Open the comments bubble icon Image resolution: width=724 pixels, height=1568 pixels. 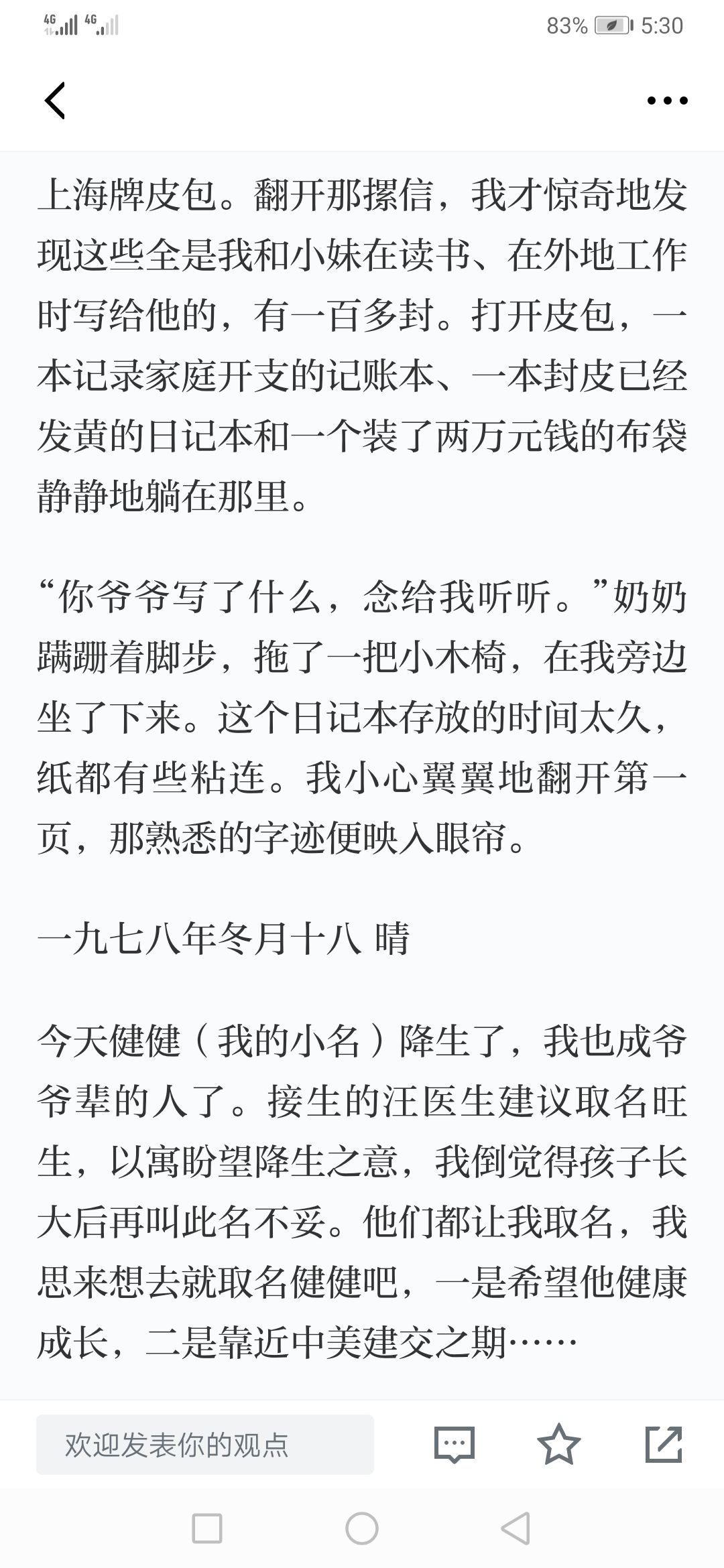[455, 1444]
